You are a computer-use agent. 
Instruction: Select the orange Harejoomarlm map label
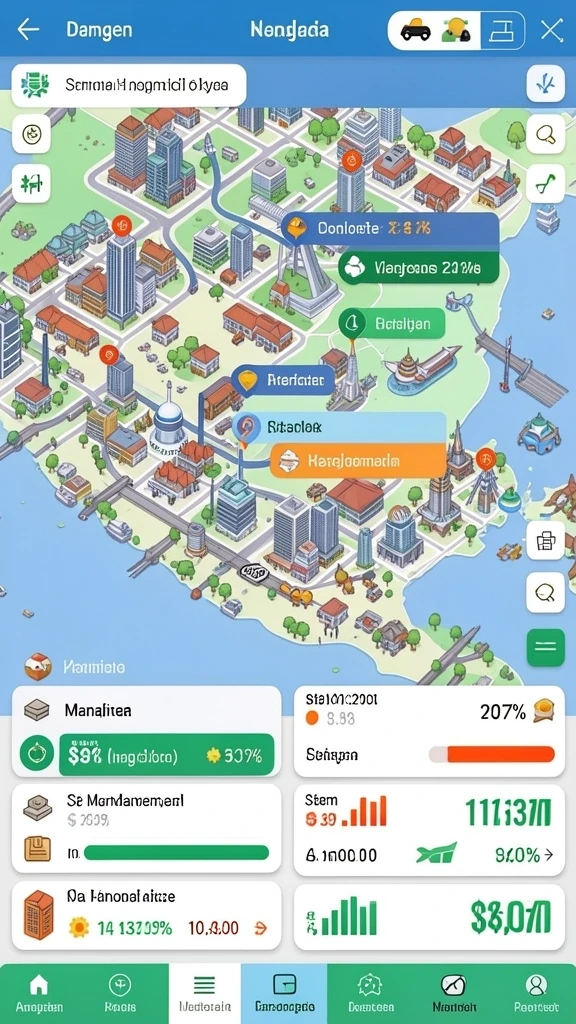(x=358, y=461)
